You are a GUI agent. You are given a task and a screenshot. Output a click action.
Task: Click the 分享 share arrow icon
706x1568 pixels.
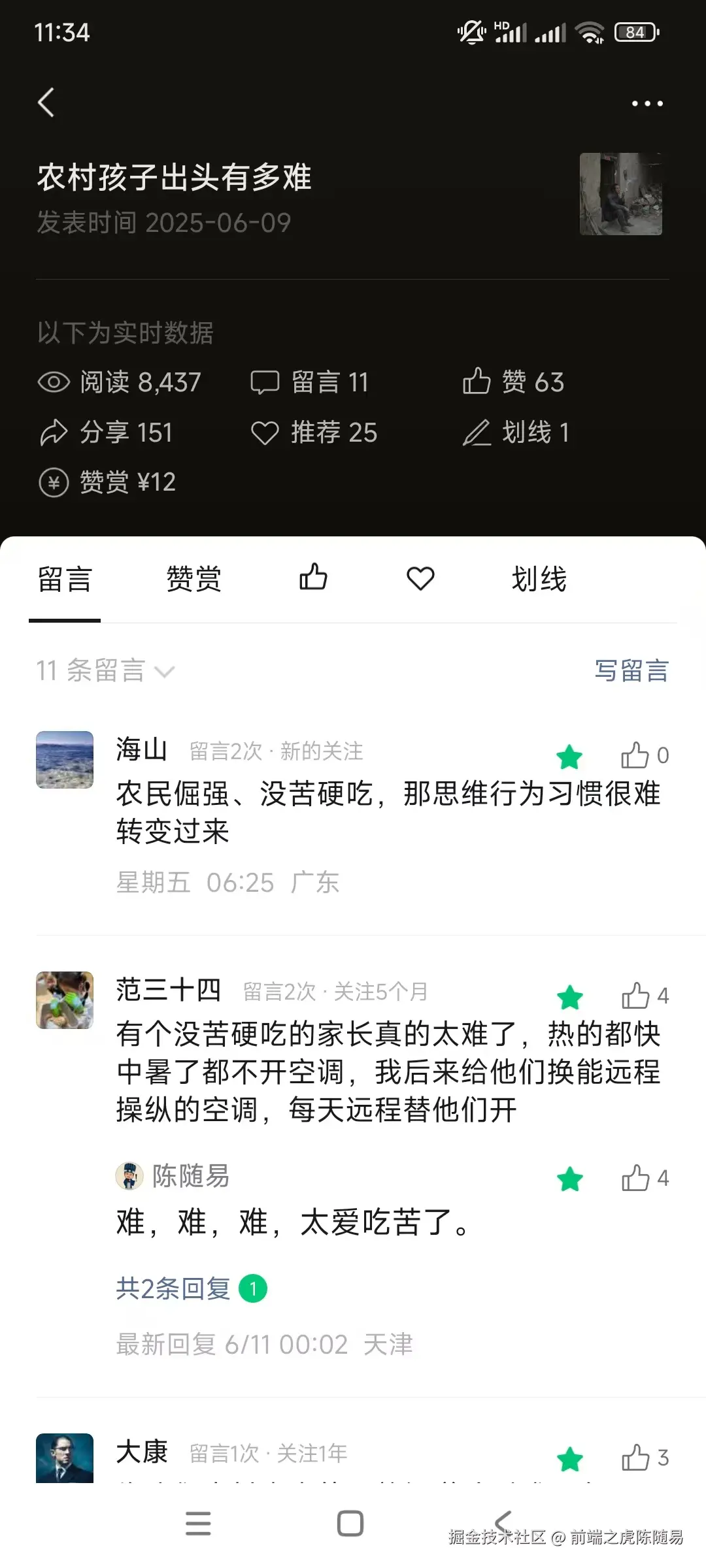pyautogui.click(x=55, y=432)
